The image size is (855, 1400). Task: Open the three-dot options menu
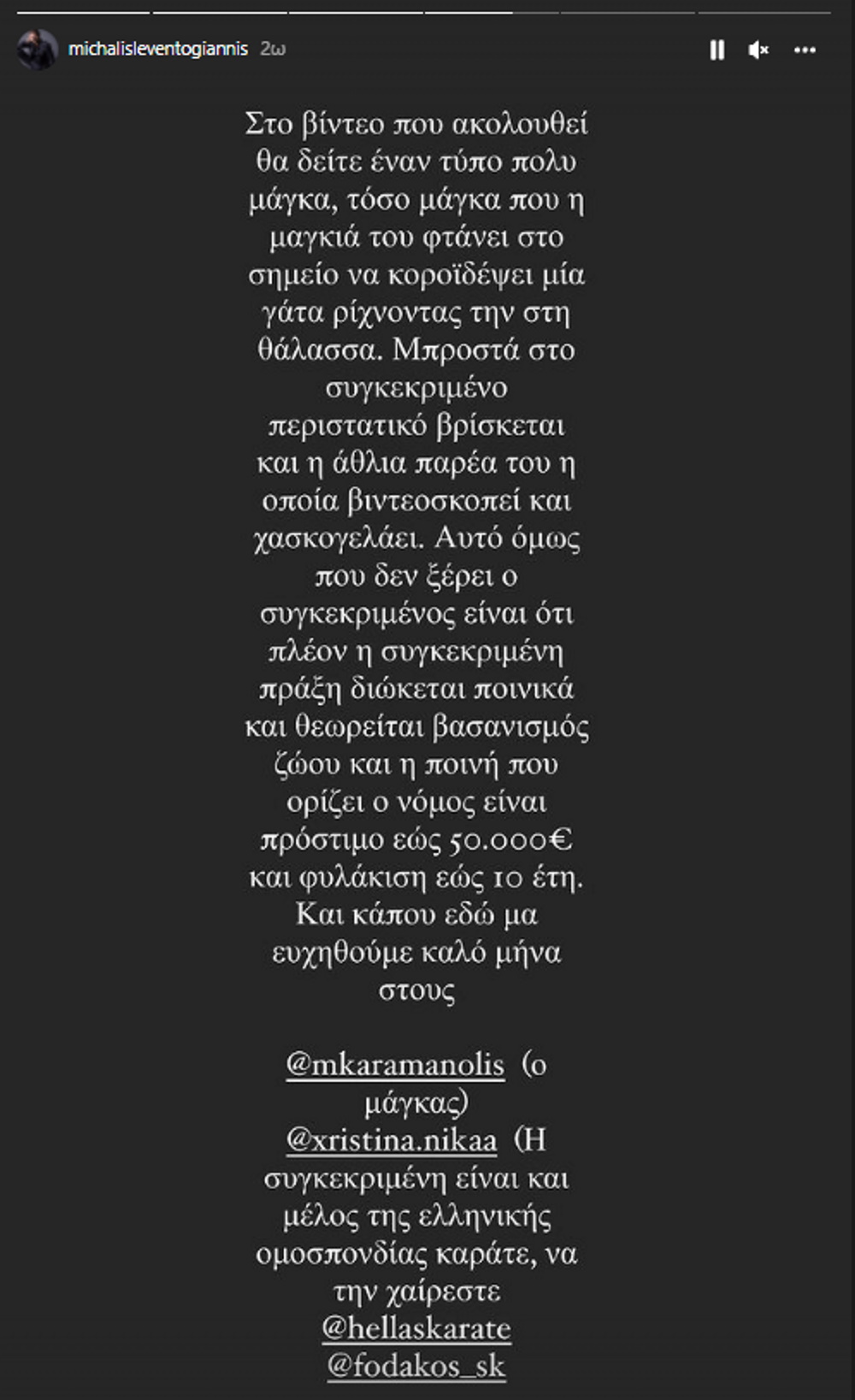point(805,50)
